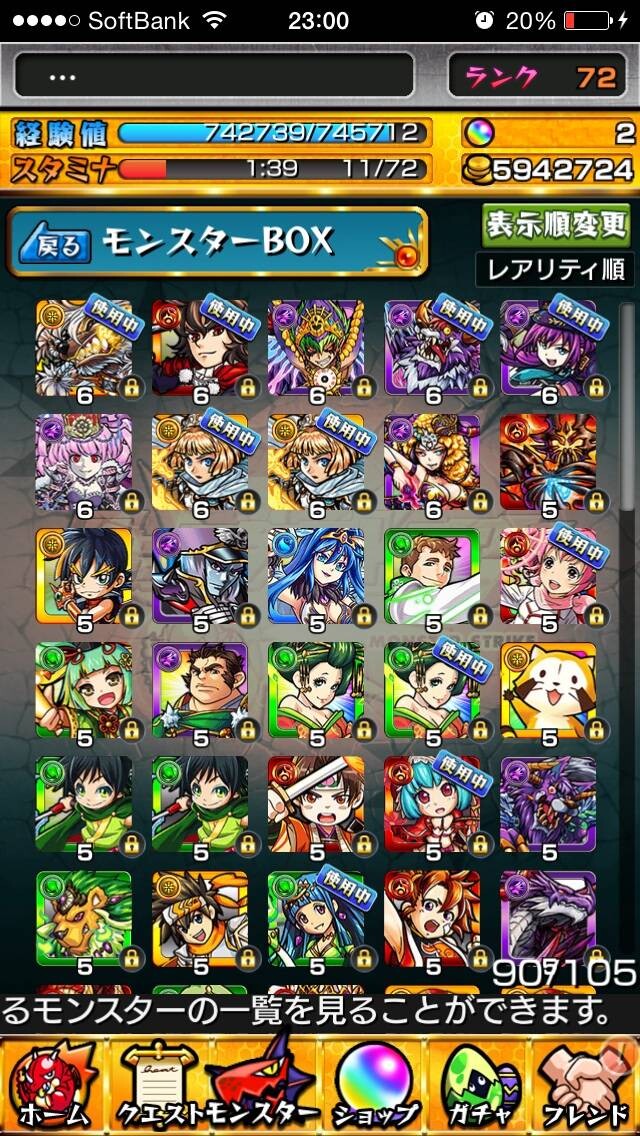Open the pink-haired queen six-star monster
The image size is (640, 1136).
coord(84,462)
